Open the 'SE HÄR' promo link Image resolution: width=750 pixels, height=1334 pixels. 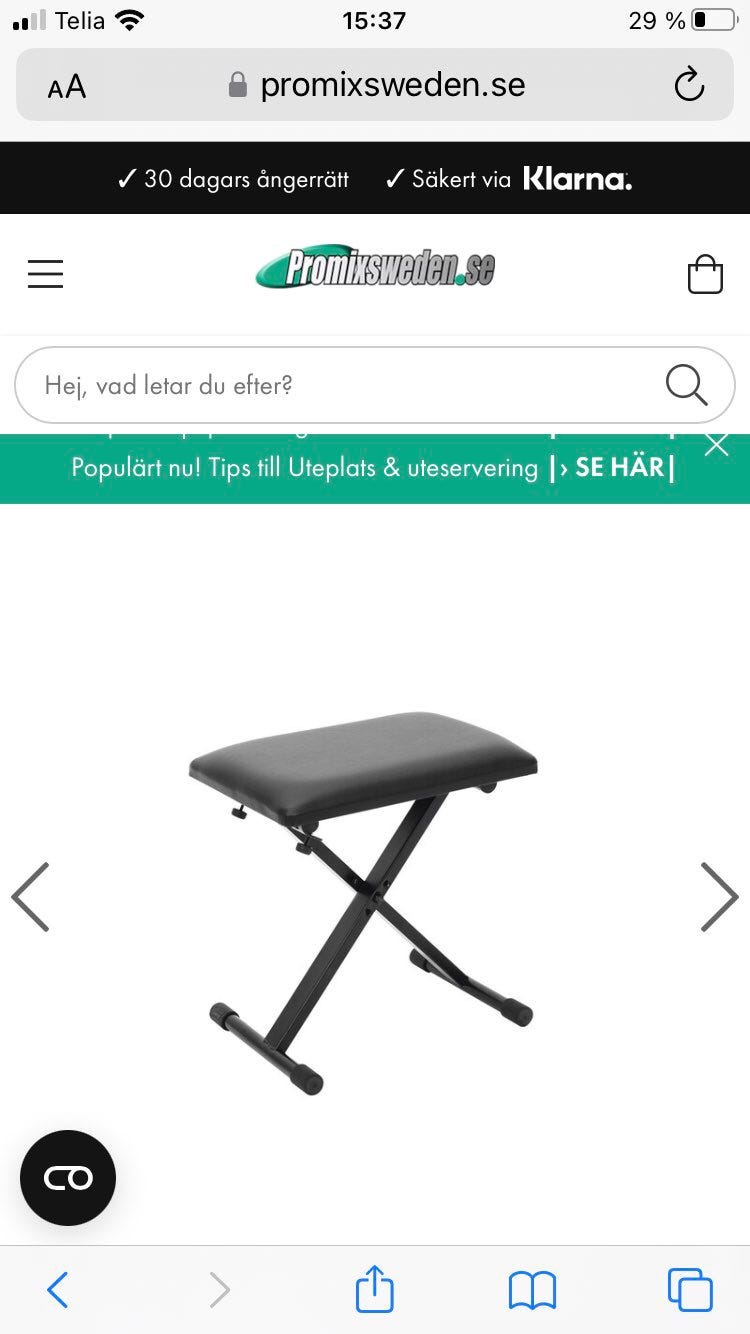click(612, 468)
